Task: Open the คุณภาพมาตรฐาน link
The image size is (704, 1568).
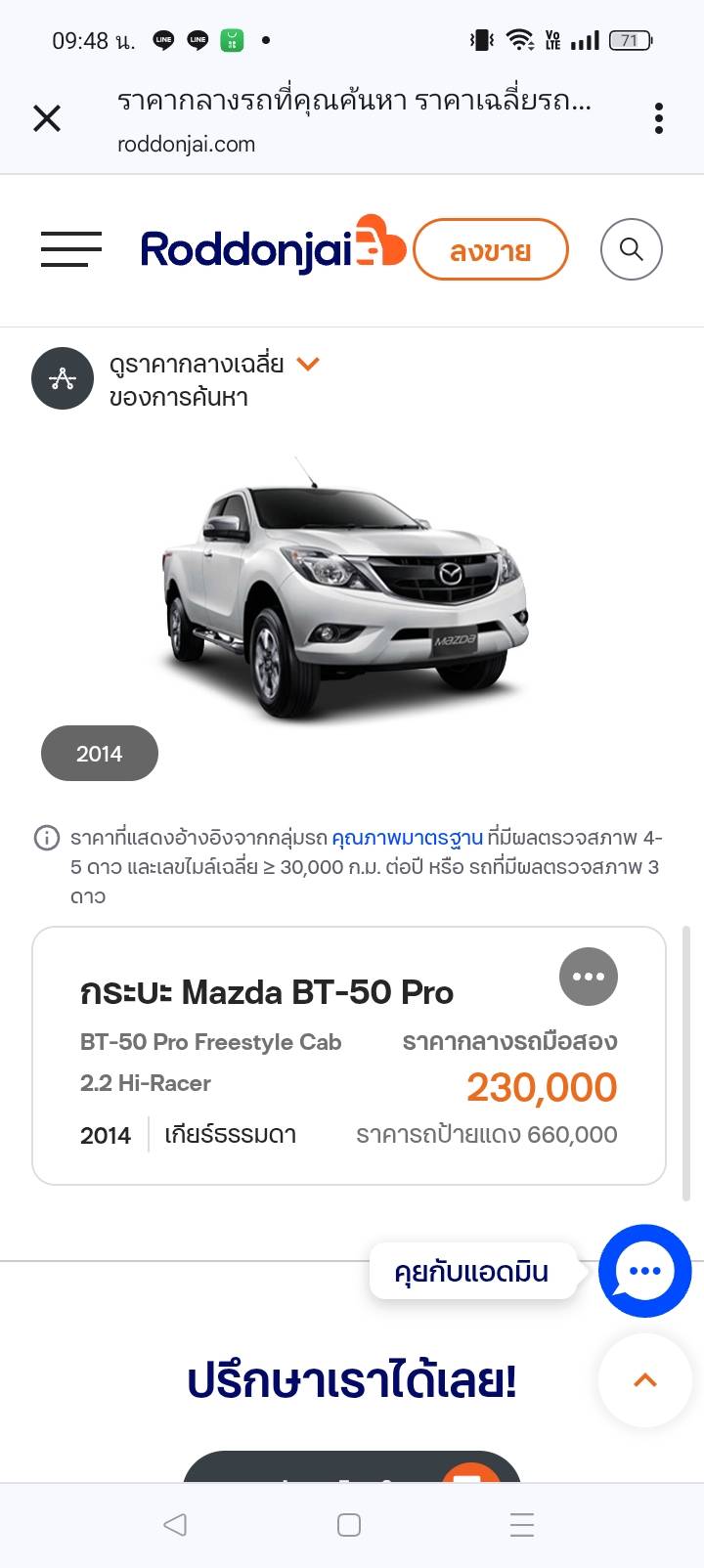Action: [408, 838]
